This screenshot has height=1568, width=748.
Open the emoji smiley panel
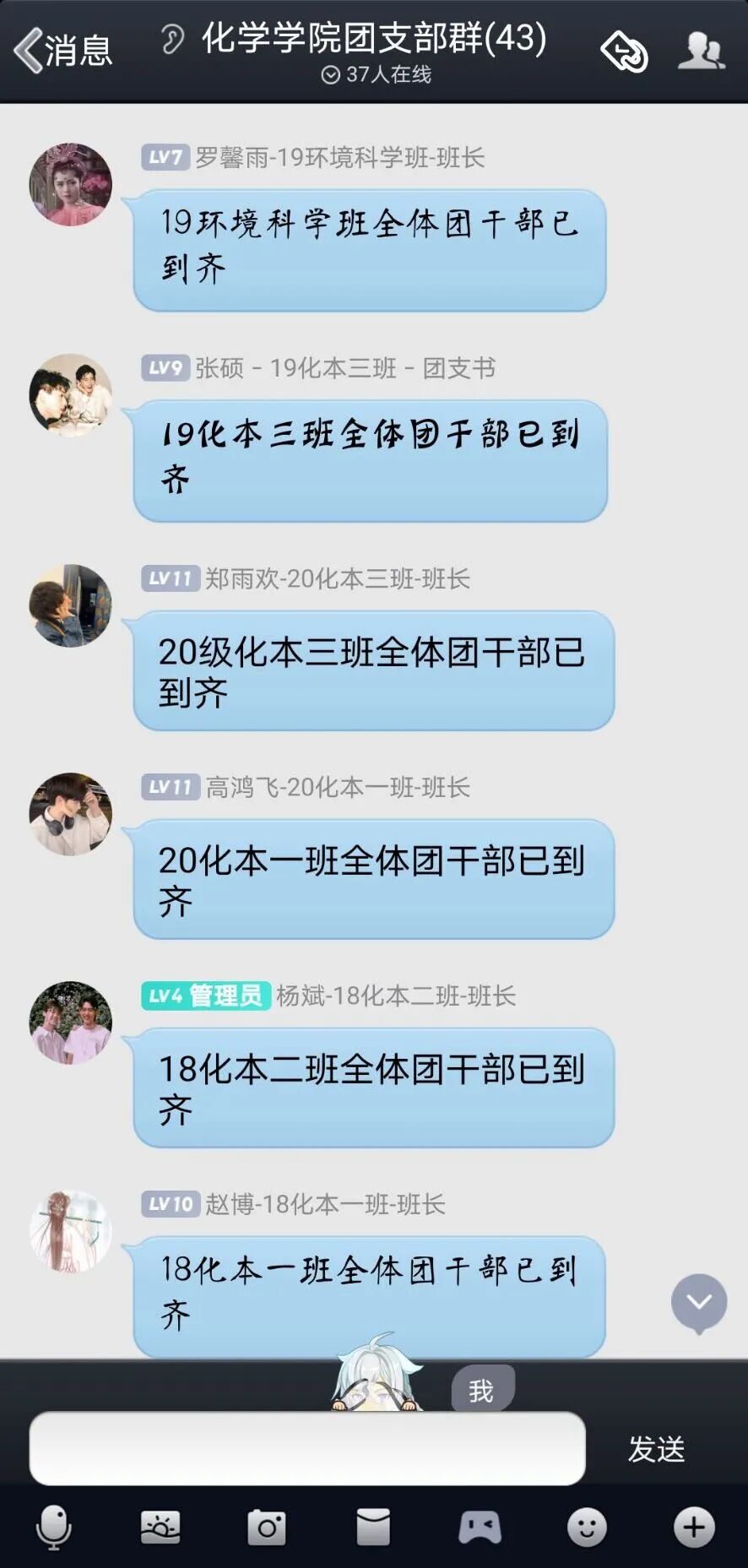point(587,1527)
